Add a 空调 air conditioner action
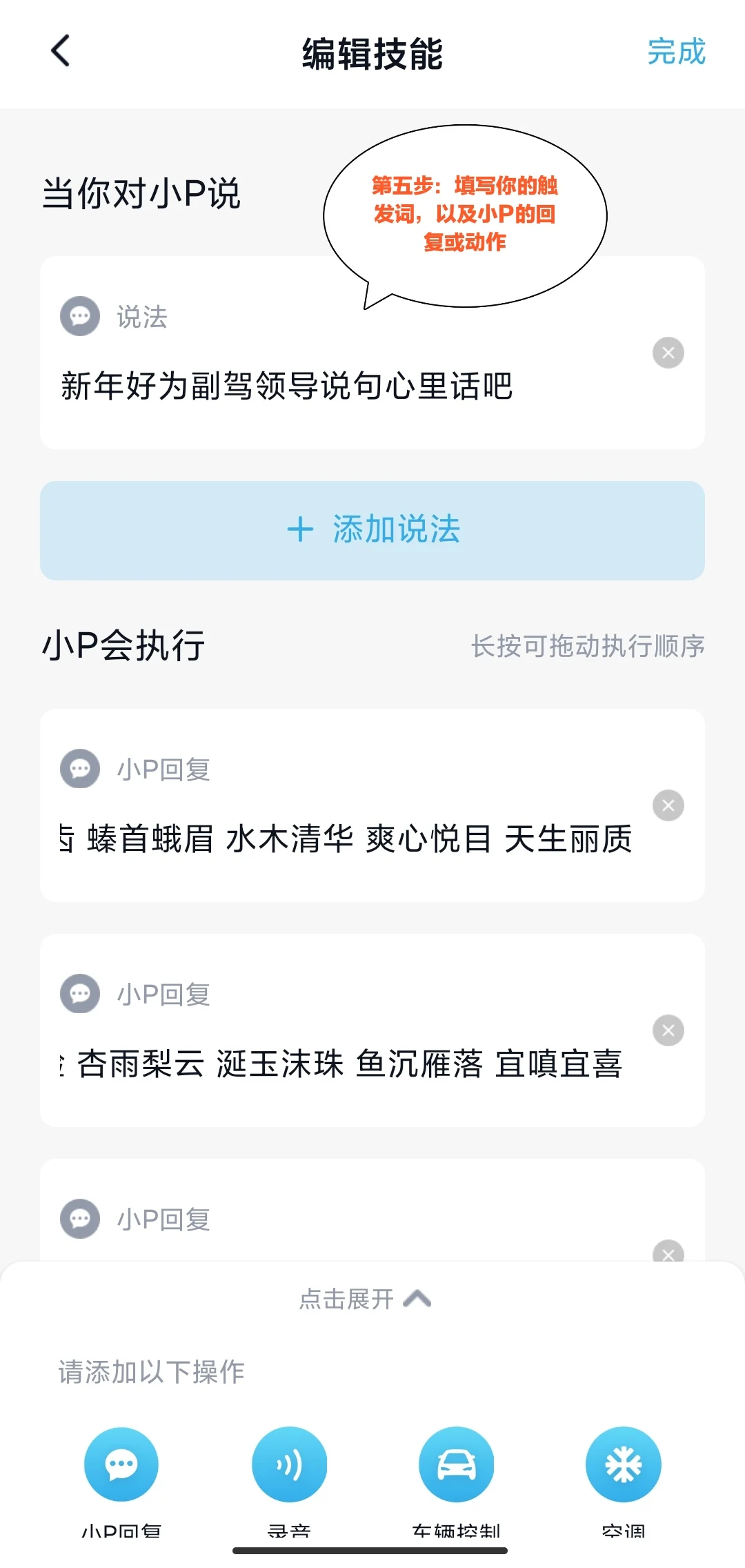 (624, 1464)
